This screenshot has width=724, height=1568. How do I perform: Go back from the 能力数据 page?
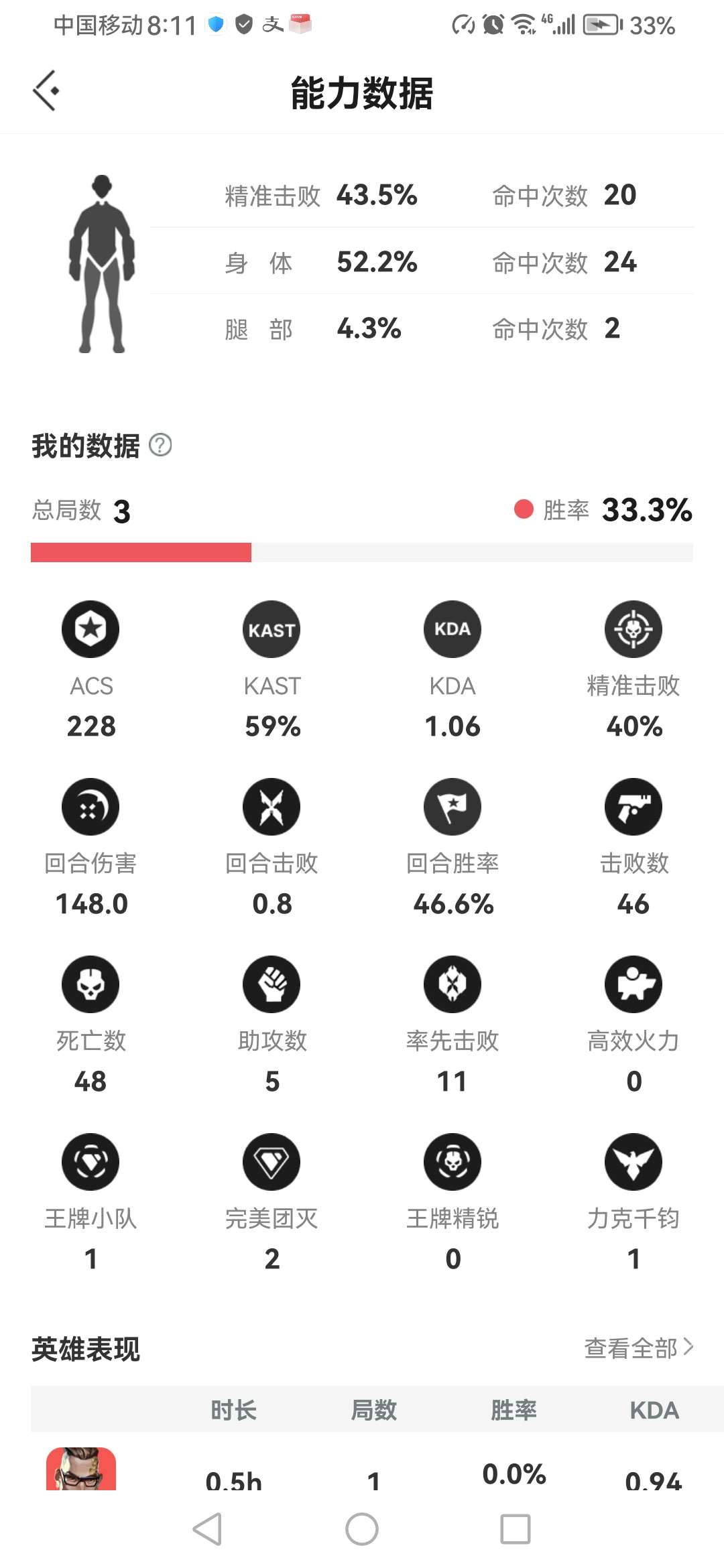coord(46,90)
